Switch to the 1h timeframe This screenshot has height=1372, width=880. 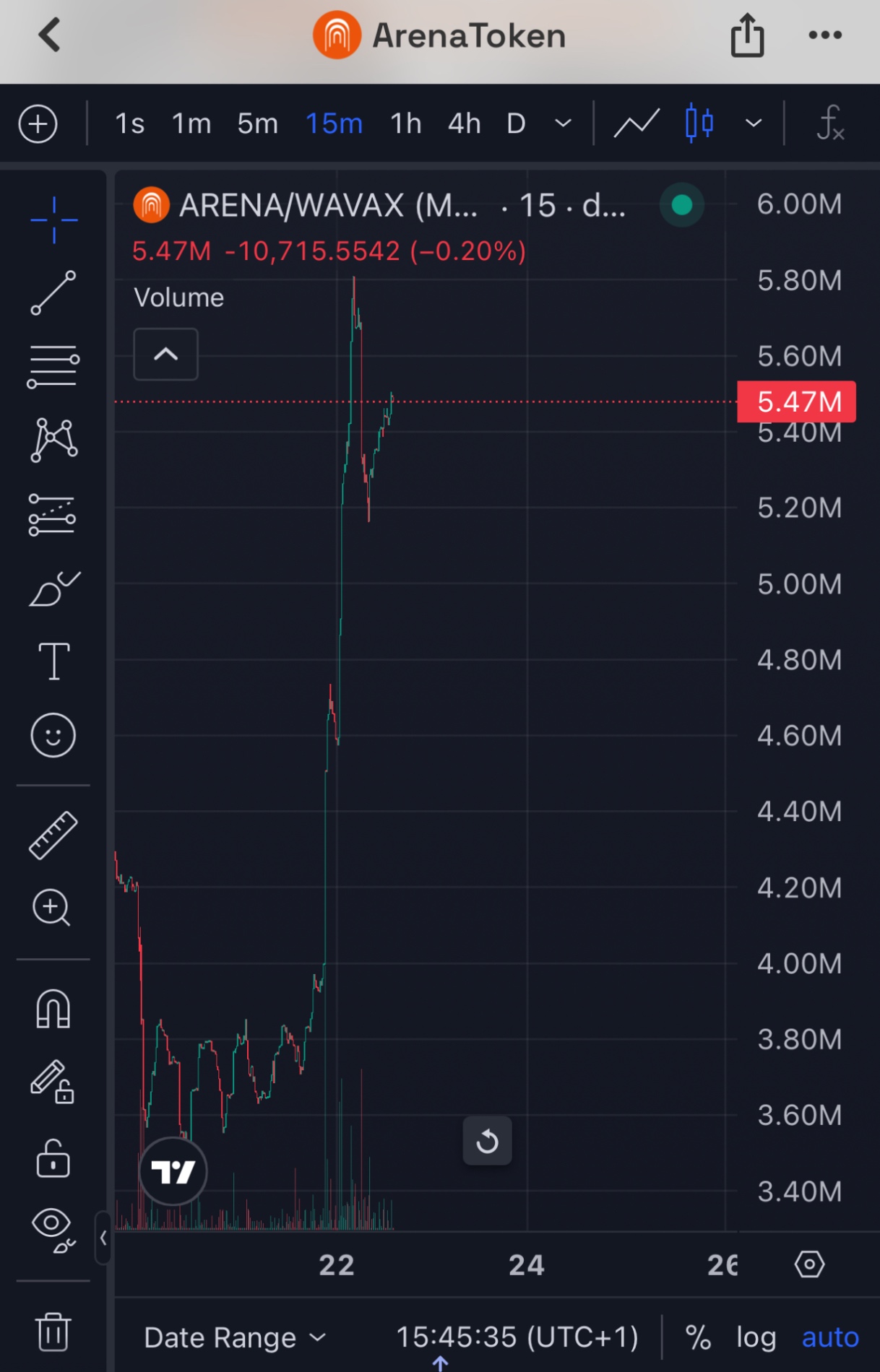pyautogui.click(x=406, y=123)
